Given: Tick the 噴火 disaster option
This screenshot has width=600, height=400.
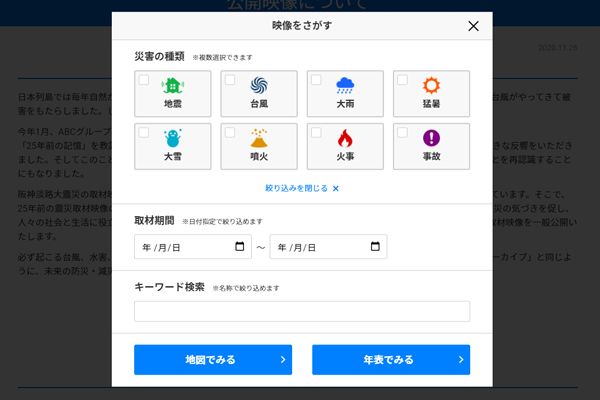Looking at the screenshot, I should 259,146.
